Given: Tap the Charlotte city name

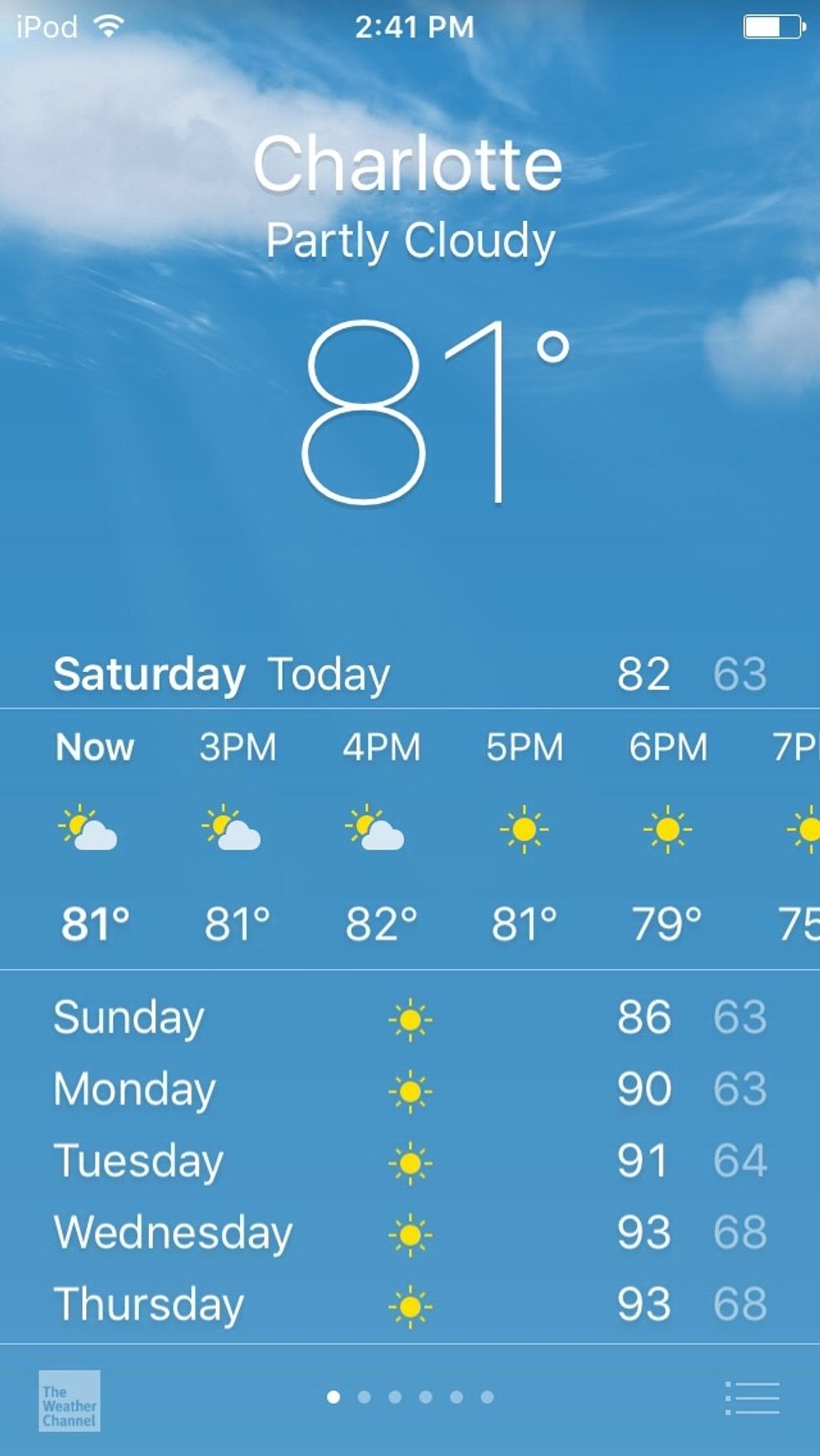Looking at the screenshot, I should 410,163.
